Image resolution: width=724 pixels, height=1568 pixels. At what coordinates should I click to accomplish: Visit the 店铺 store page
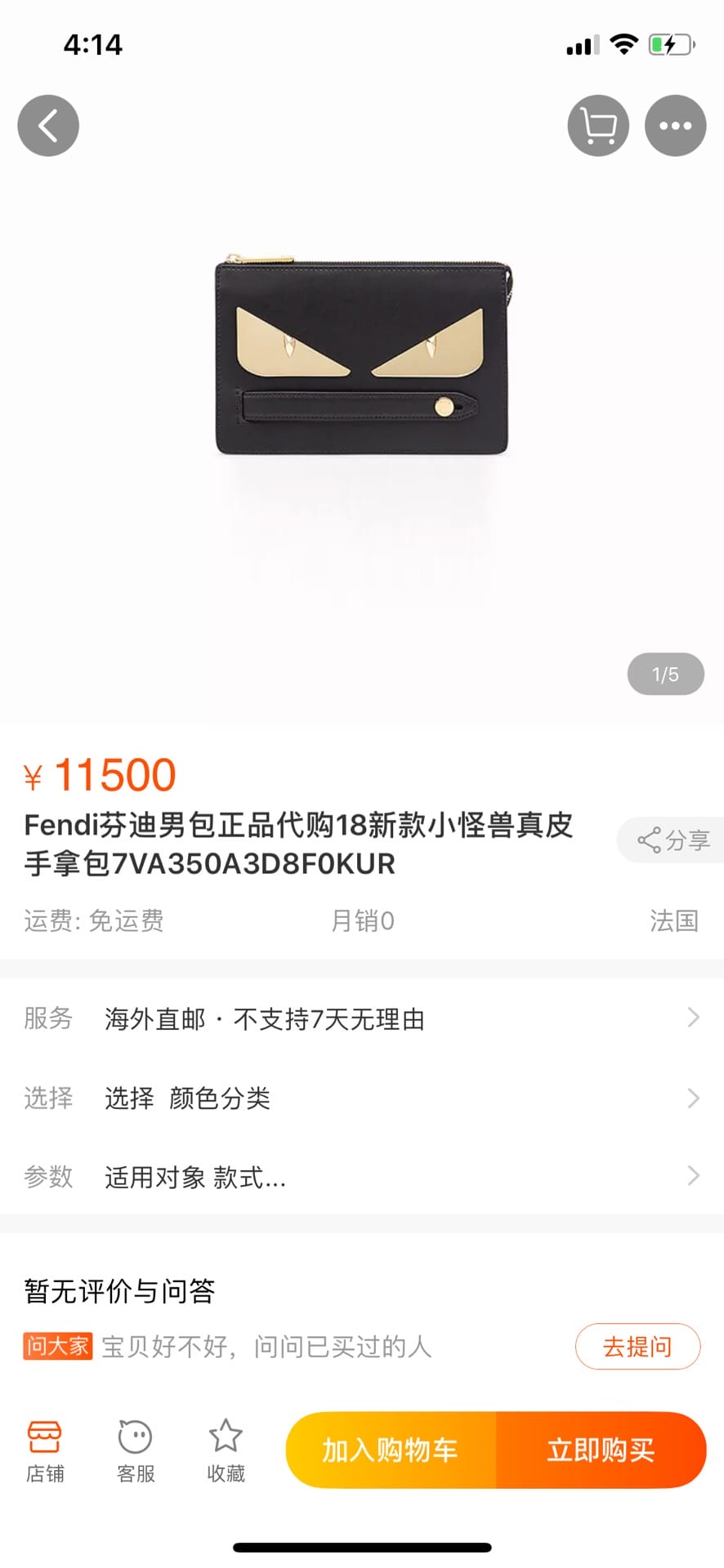point(45,1450)
